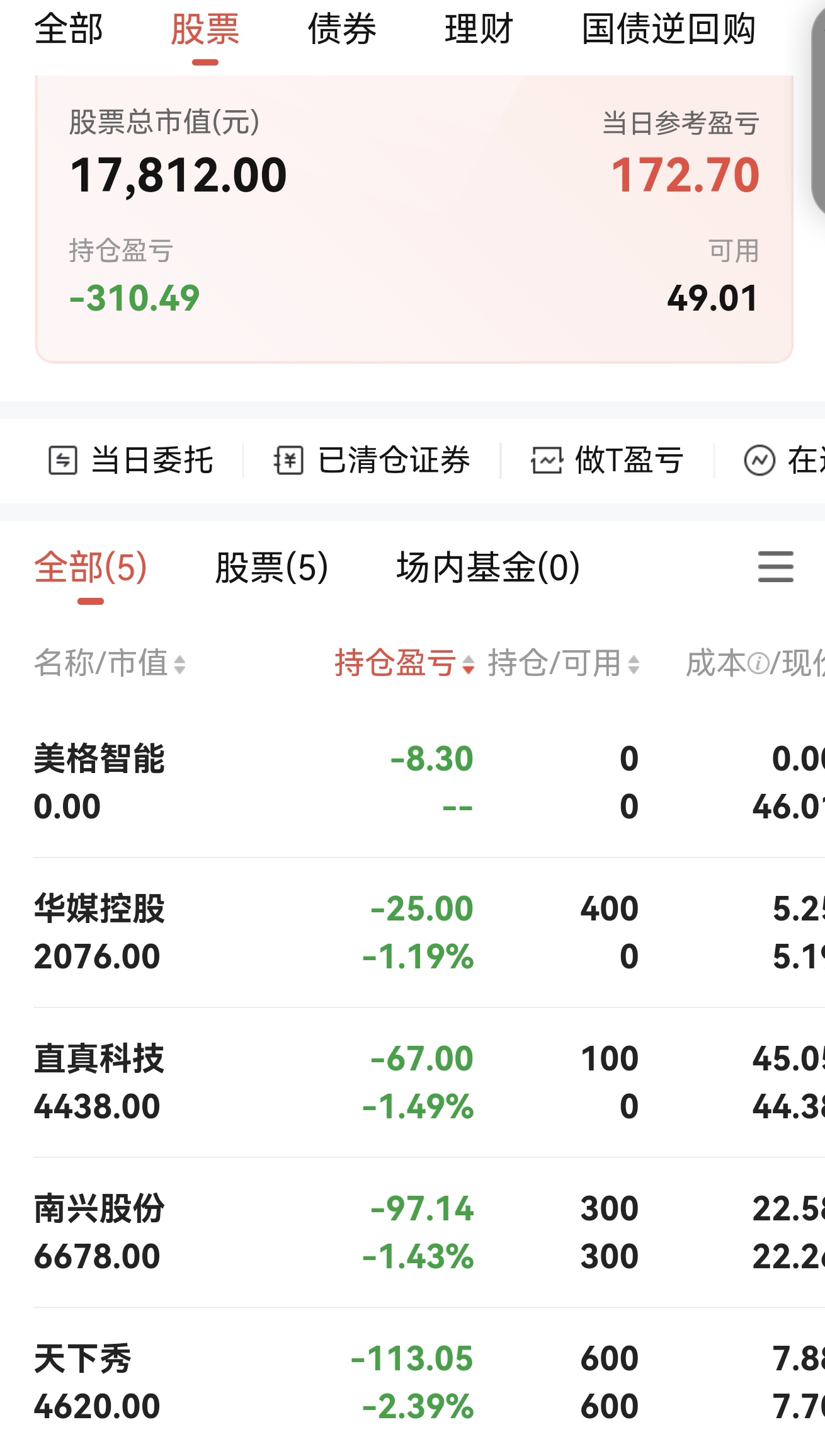This screenshot has height=1456, width=825.
Task: Open 做T盈亏 analysis
Action: (607, 460)
